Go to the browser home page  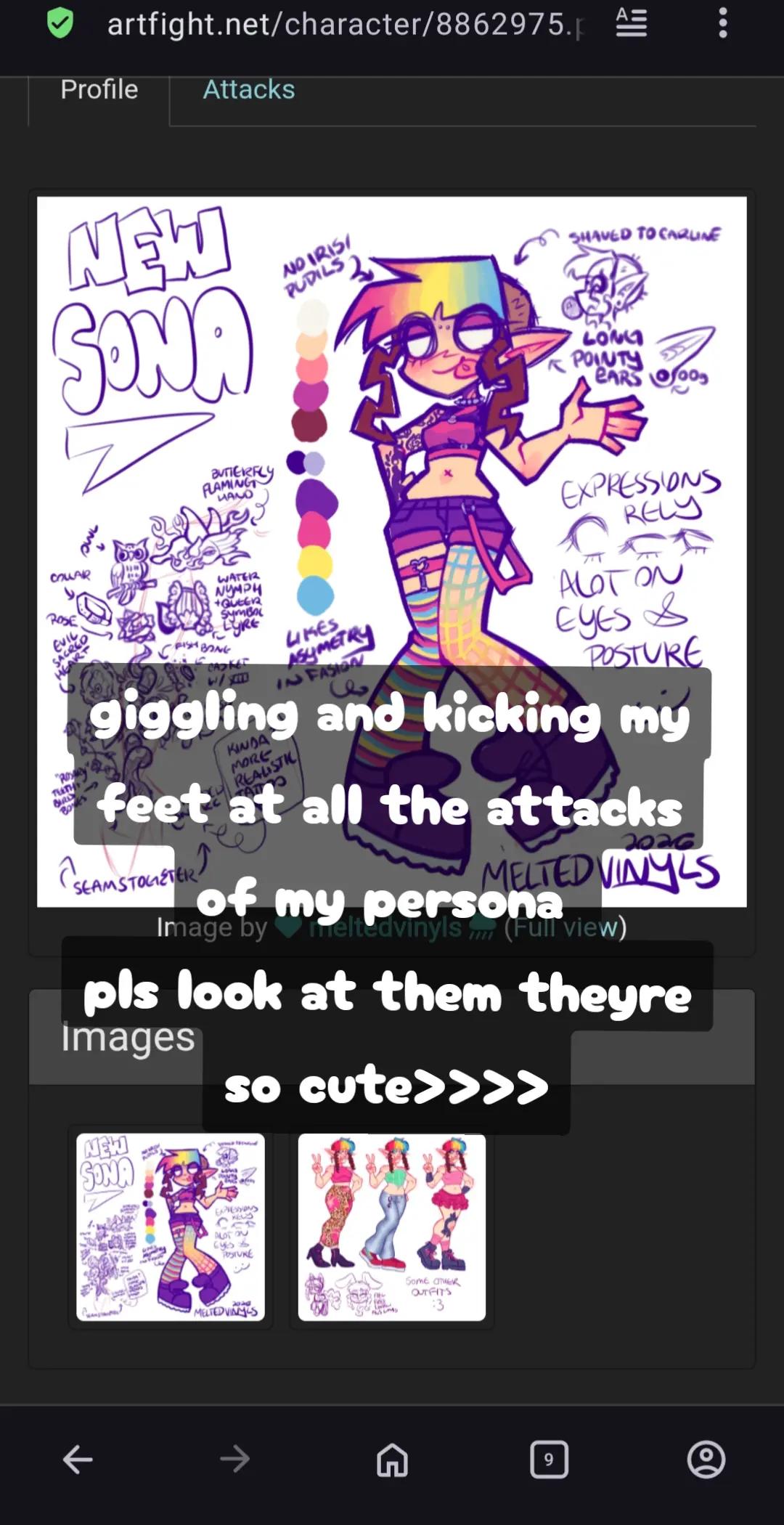tap(392, 1459)
